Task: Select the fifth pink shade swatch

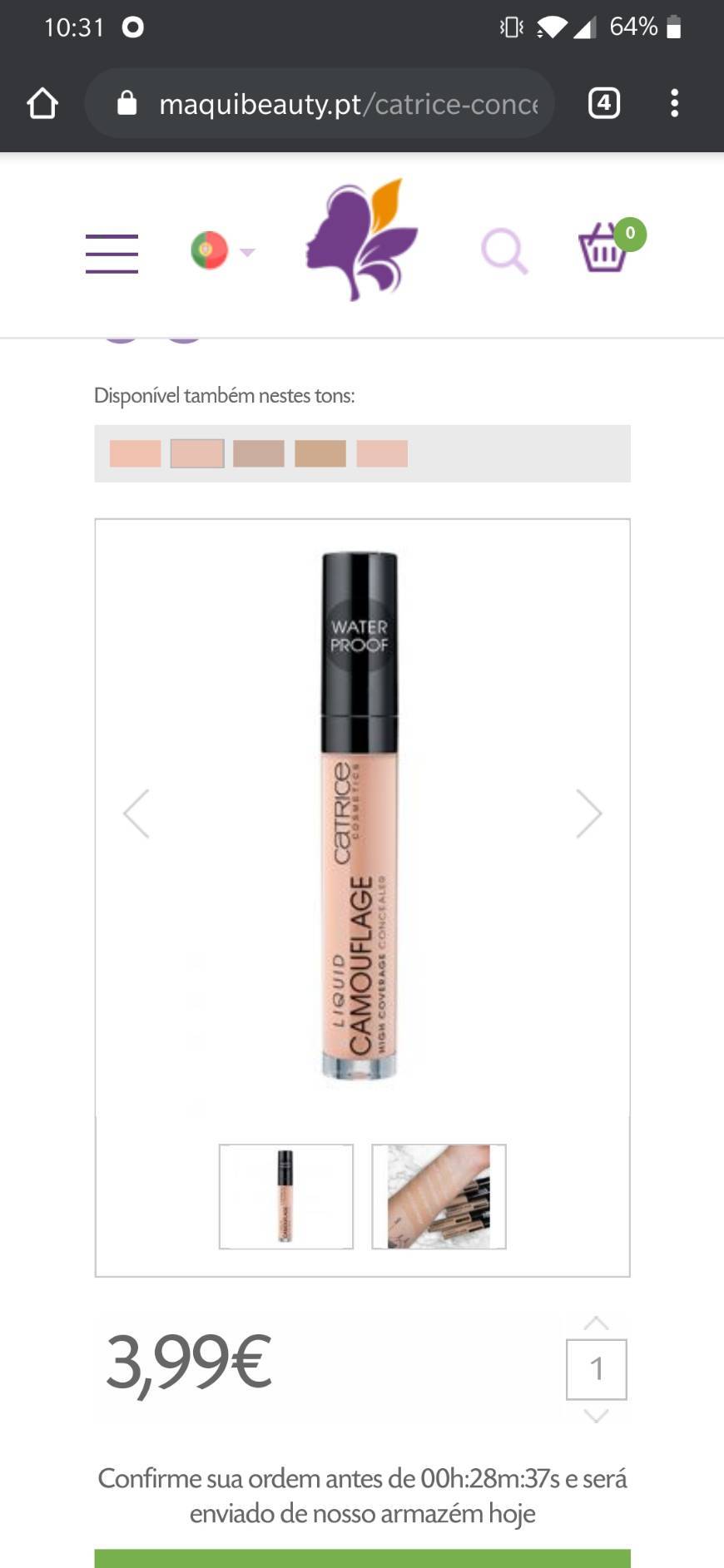Action: [x=382, y=453]
